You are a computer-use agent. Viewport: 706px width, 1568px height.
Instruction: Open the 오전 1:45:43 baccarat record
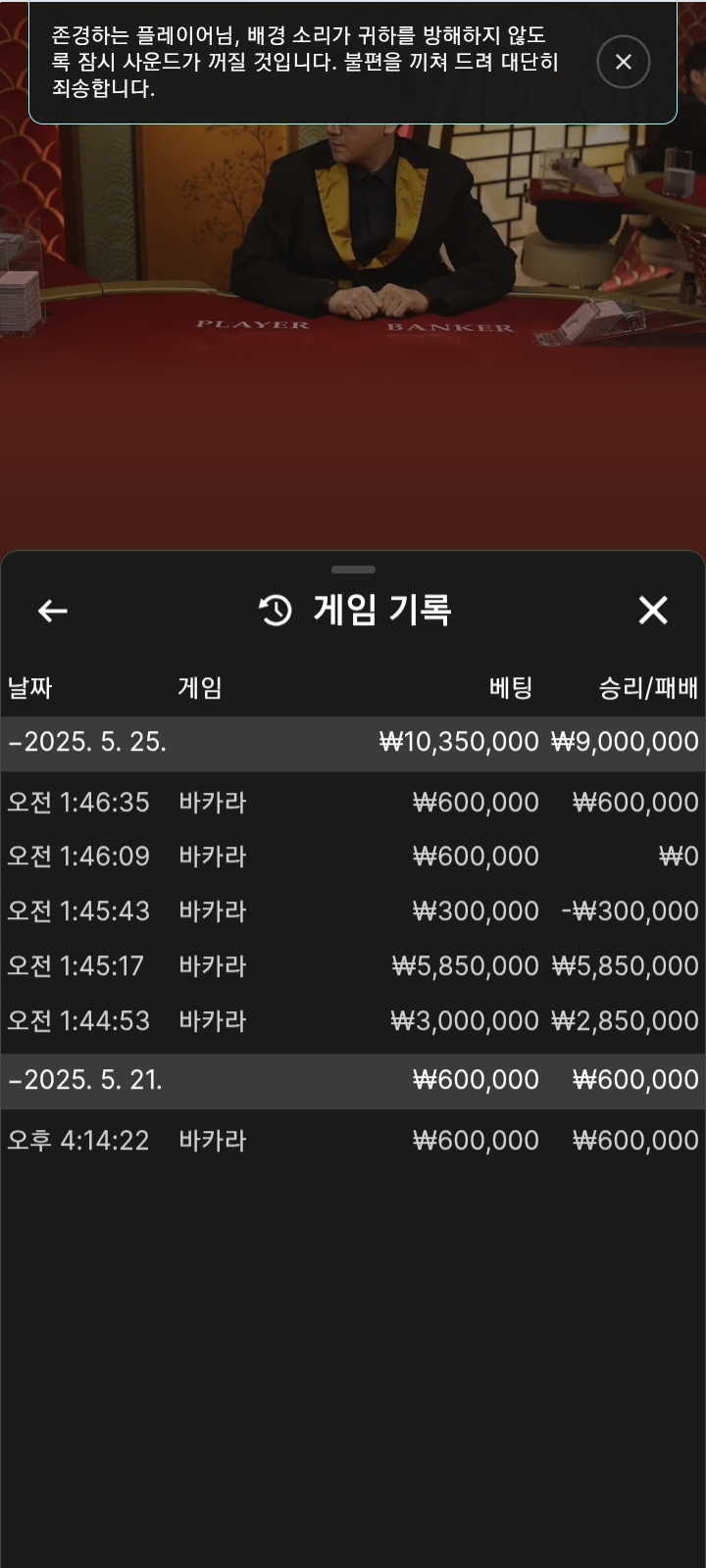[352, 911]
